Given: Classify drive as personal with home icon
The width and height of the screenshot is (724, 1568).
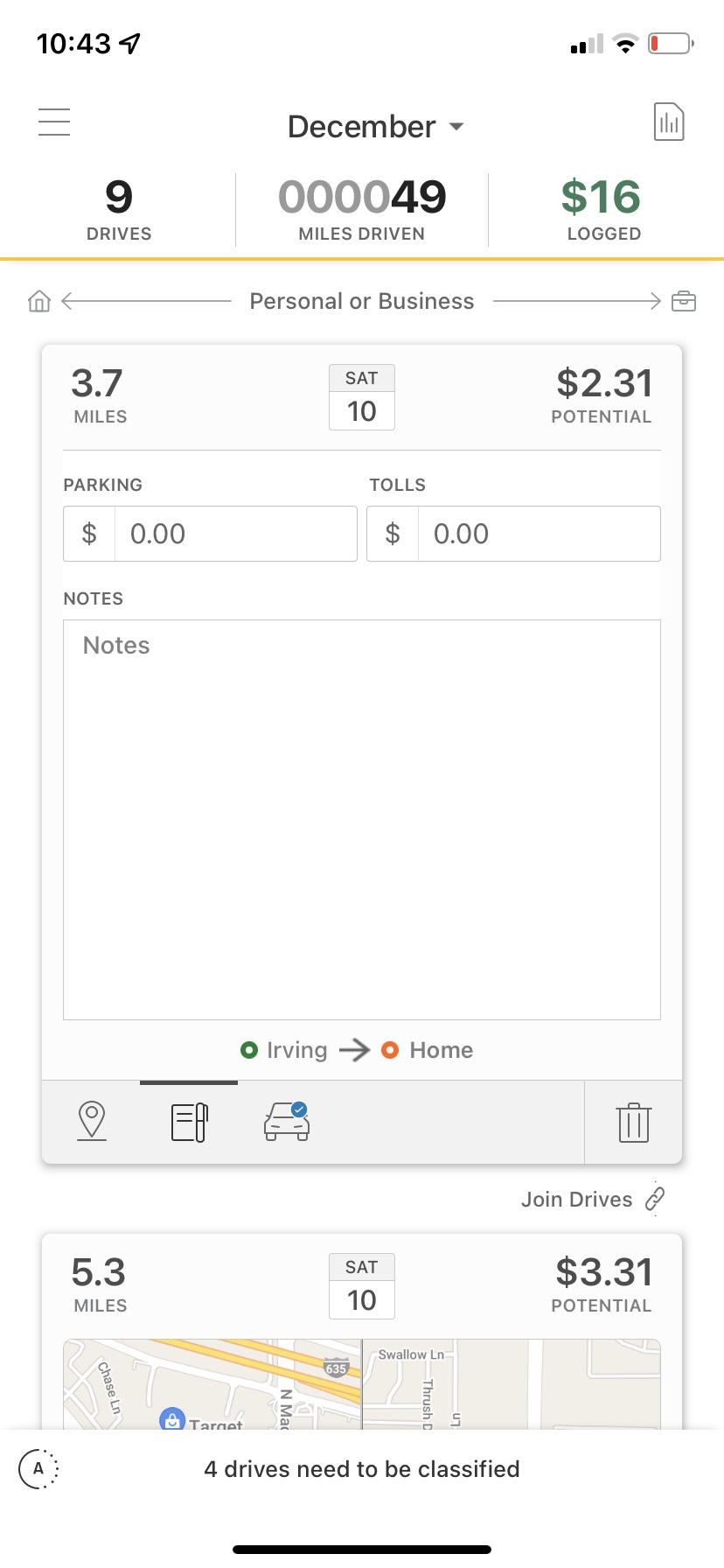Looking at the screenshot, I should 39,302.
